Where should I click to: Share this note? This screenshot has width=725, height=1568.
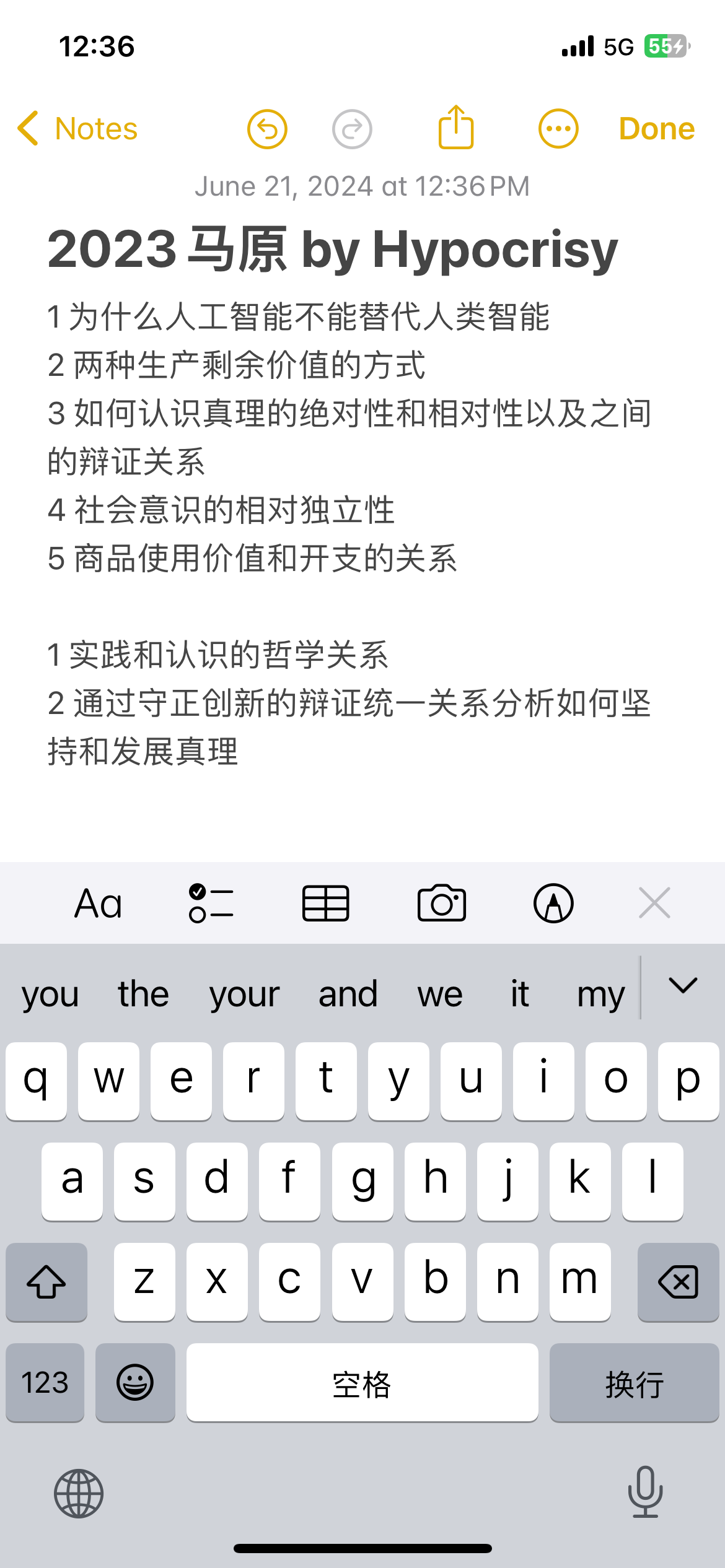click(456, 127)
